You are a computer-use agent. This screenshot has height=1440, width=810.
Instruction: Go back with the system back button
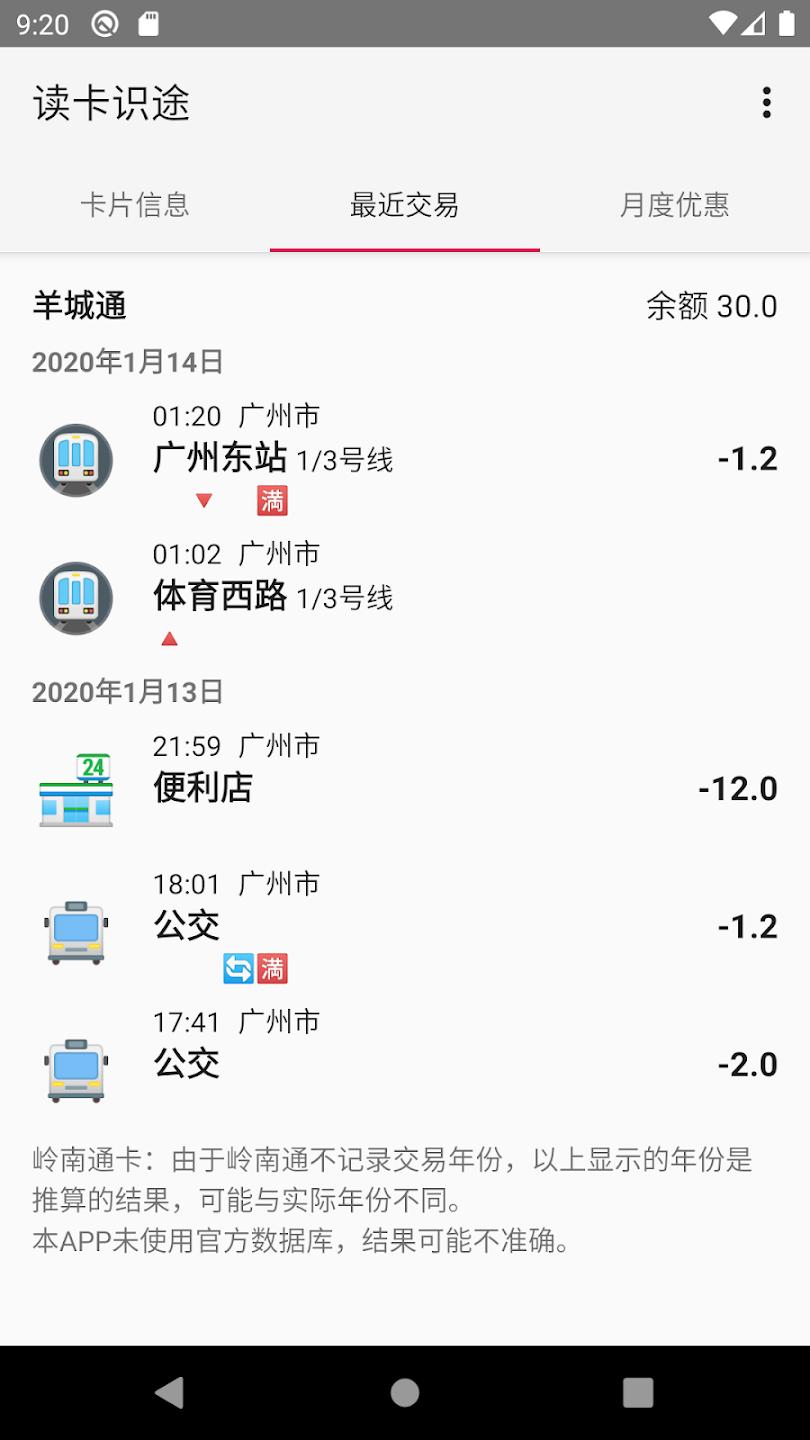(x=170, y=1392)
